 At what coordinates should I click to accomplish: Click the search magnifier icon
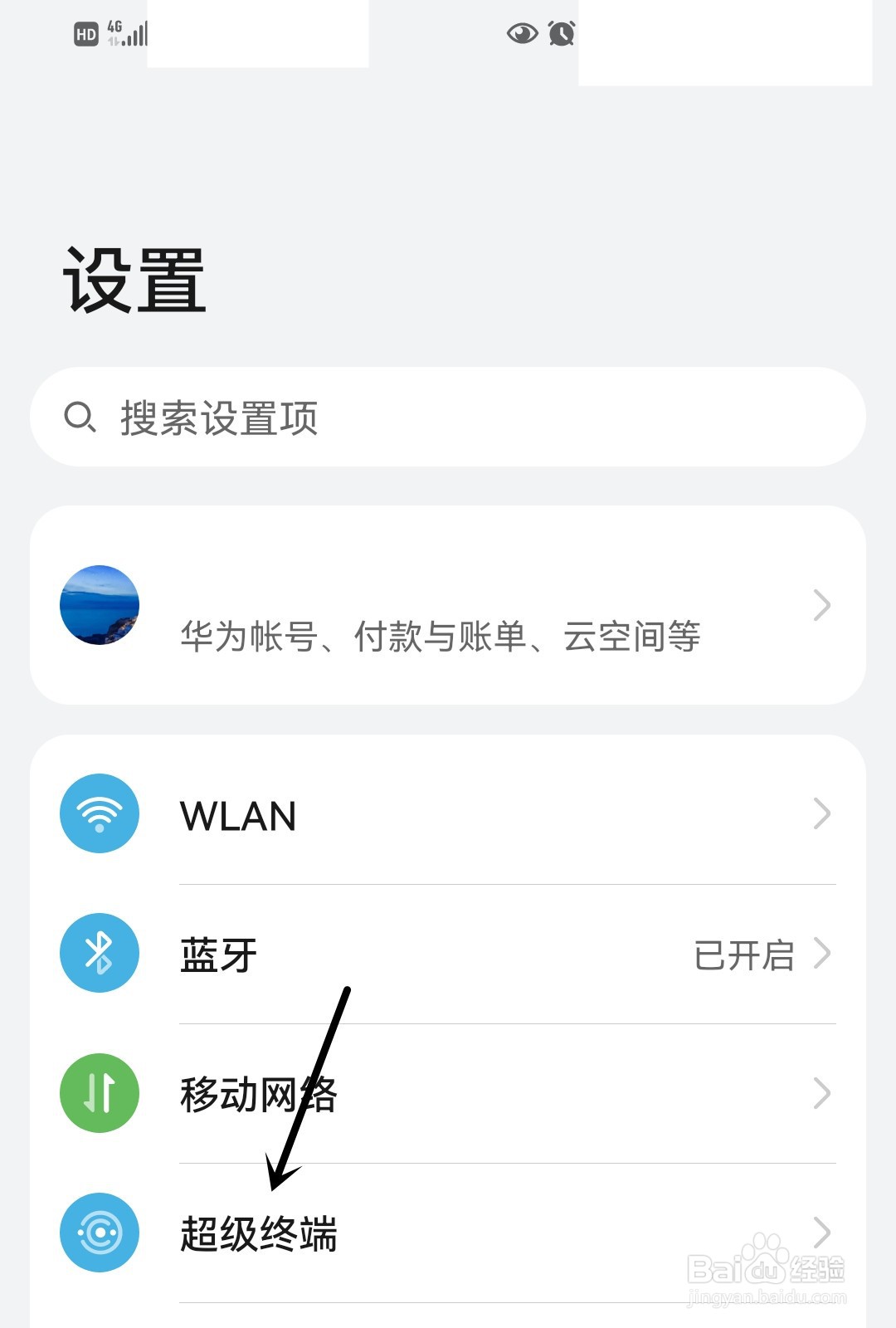[x=82, y=417]
